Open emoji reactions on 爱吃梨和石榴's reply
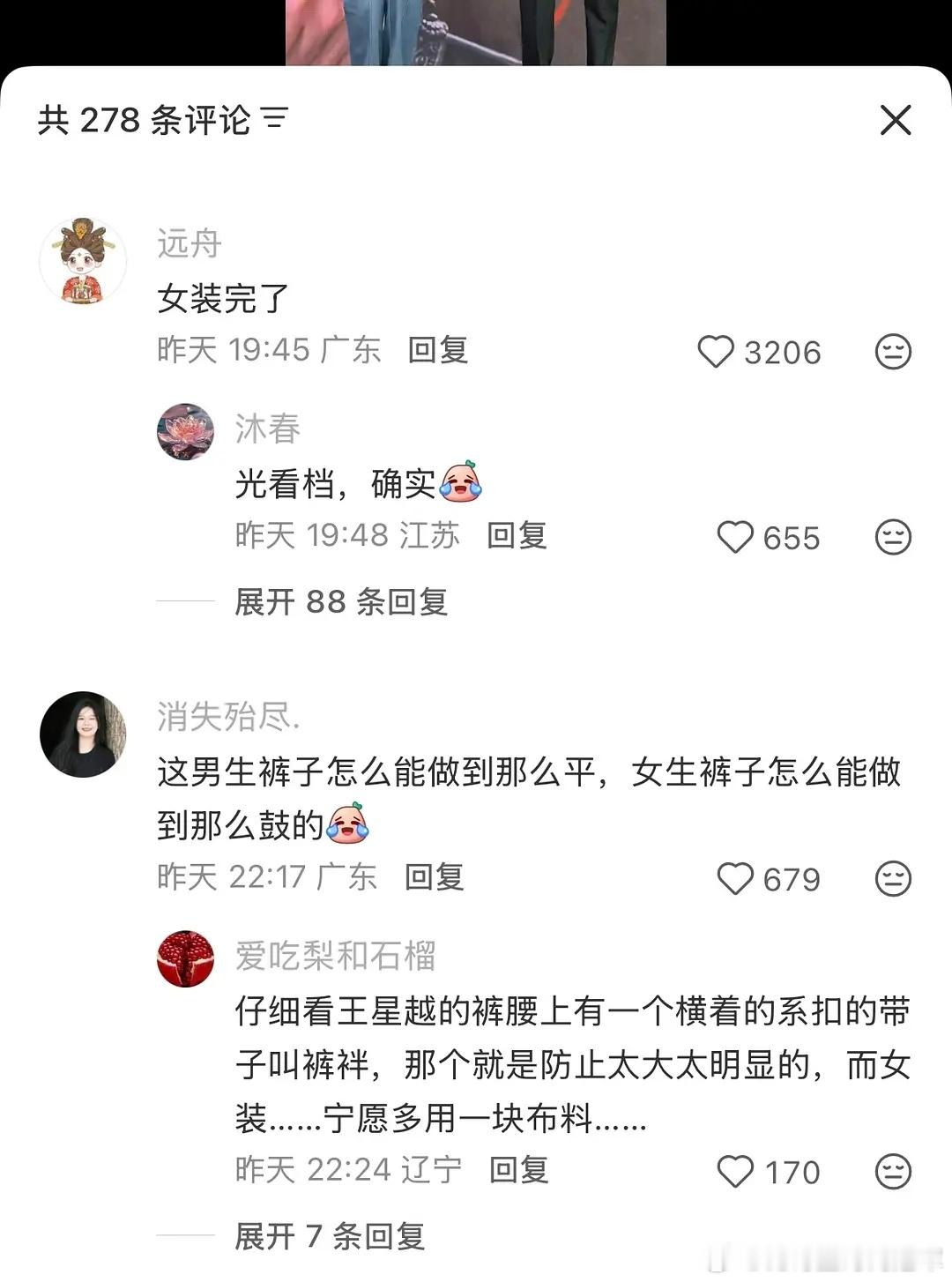This screenshot has width=952, height=1282. coord(894,1173)
